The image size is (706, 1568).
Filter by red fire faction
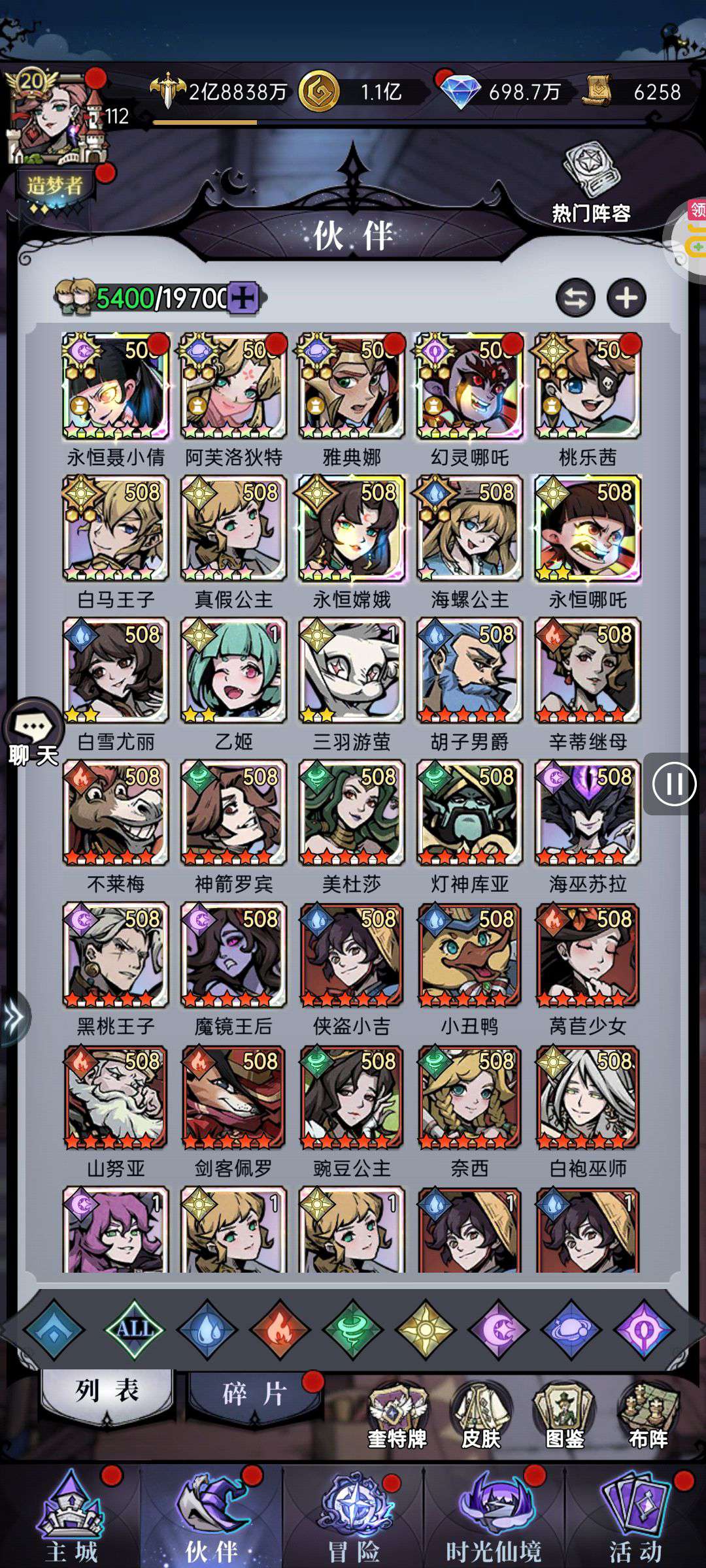pyautogui.click(x=280, y=1328)
